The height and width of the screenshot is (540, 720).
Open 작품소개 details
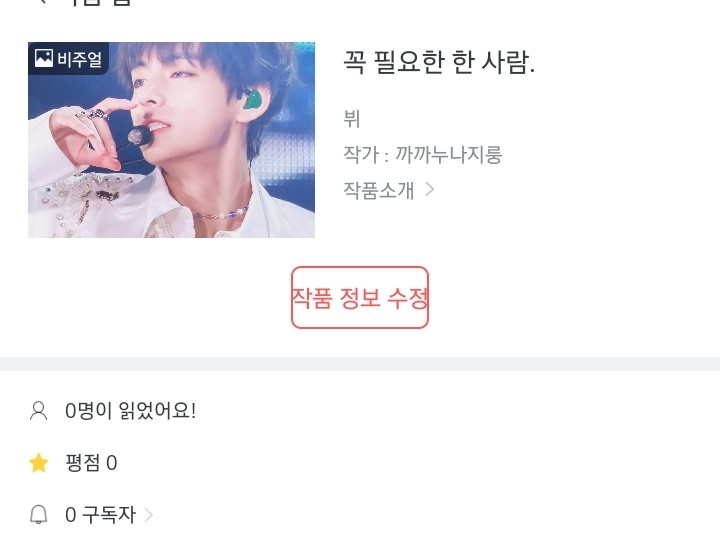point(388,189)
